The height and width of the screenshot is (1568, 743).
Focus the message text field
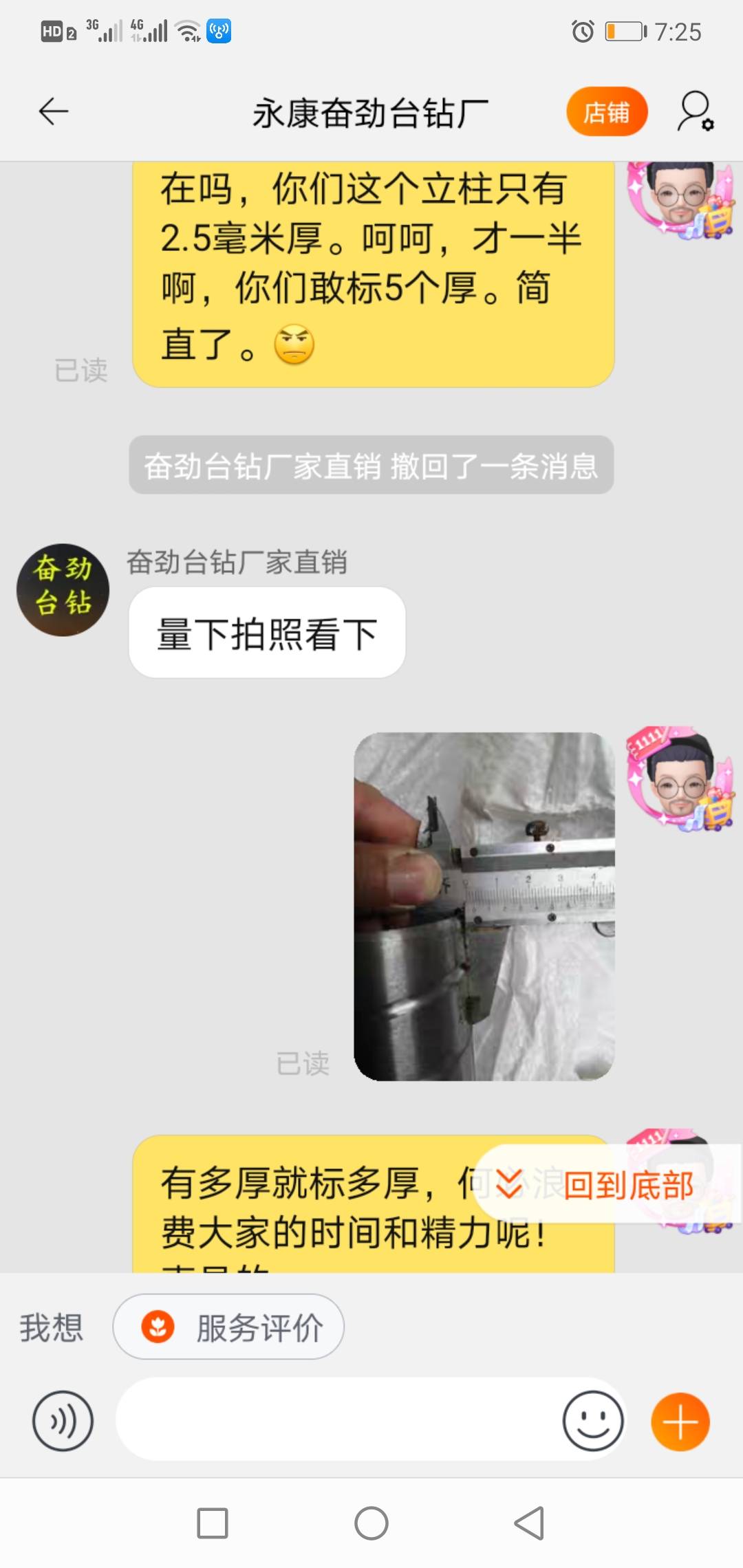click(337, 1419)
